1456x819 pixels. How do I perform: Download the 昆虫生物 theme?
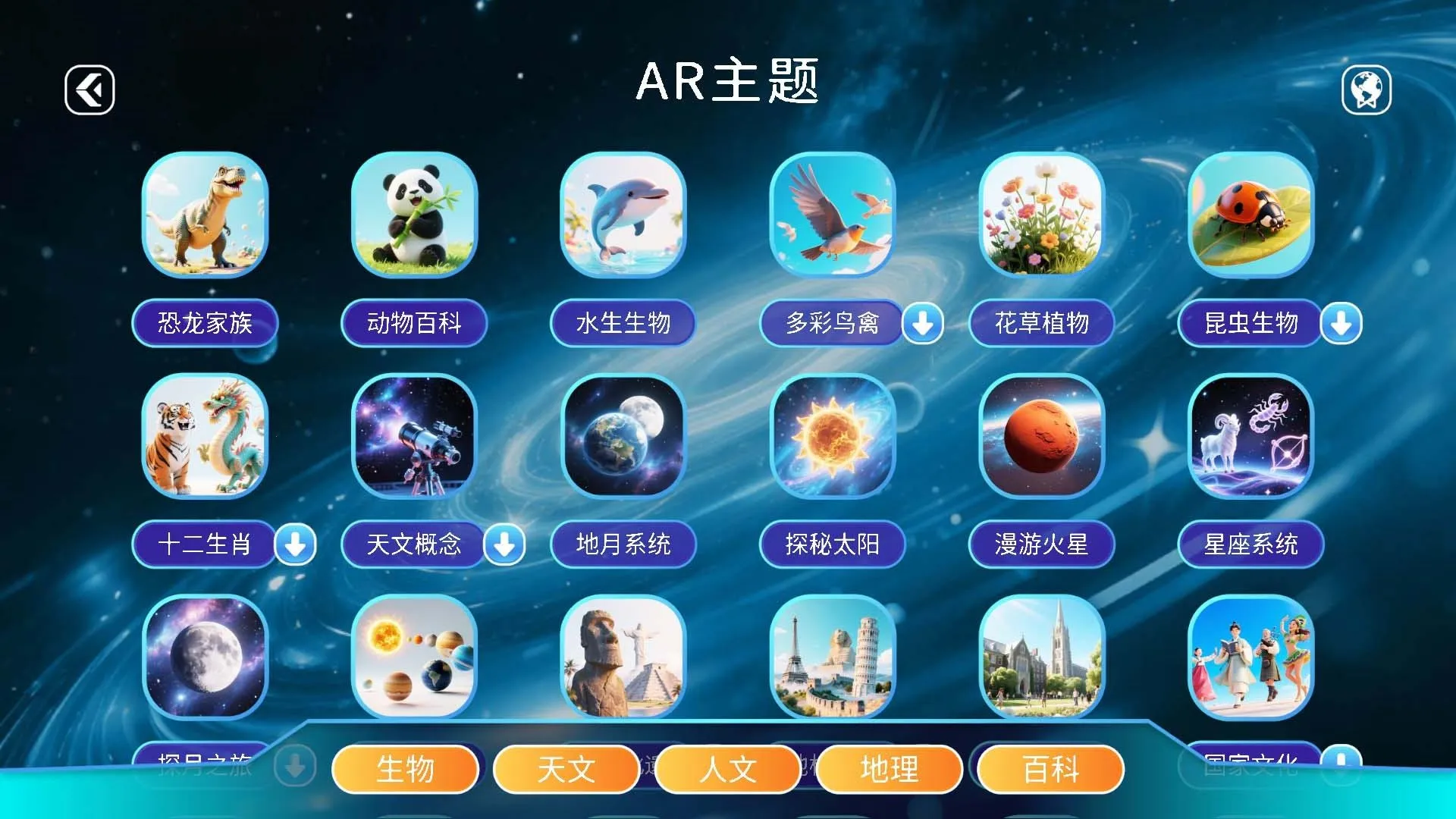(x=1341, y=324)
